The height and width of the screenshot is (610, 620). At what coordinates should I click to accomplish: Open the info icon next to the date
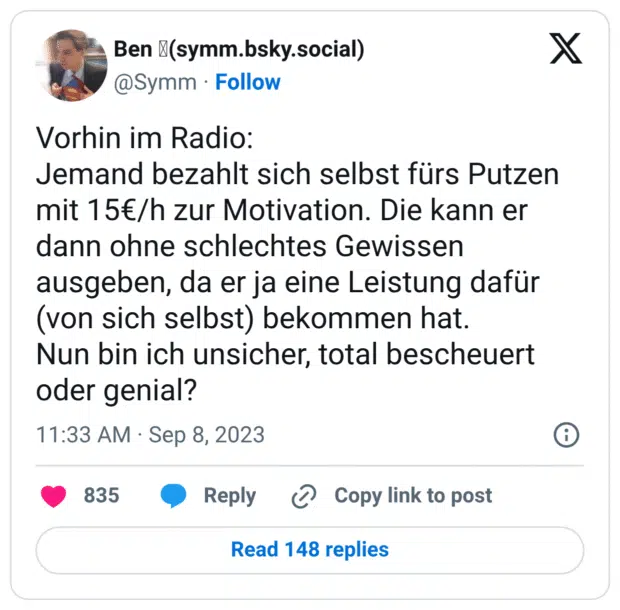pyautogui.click(x=566, y=435)
